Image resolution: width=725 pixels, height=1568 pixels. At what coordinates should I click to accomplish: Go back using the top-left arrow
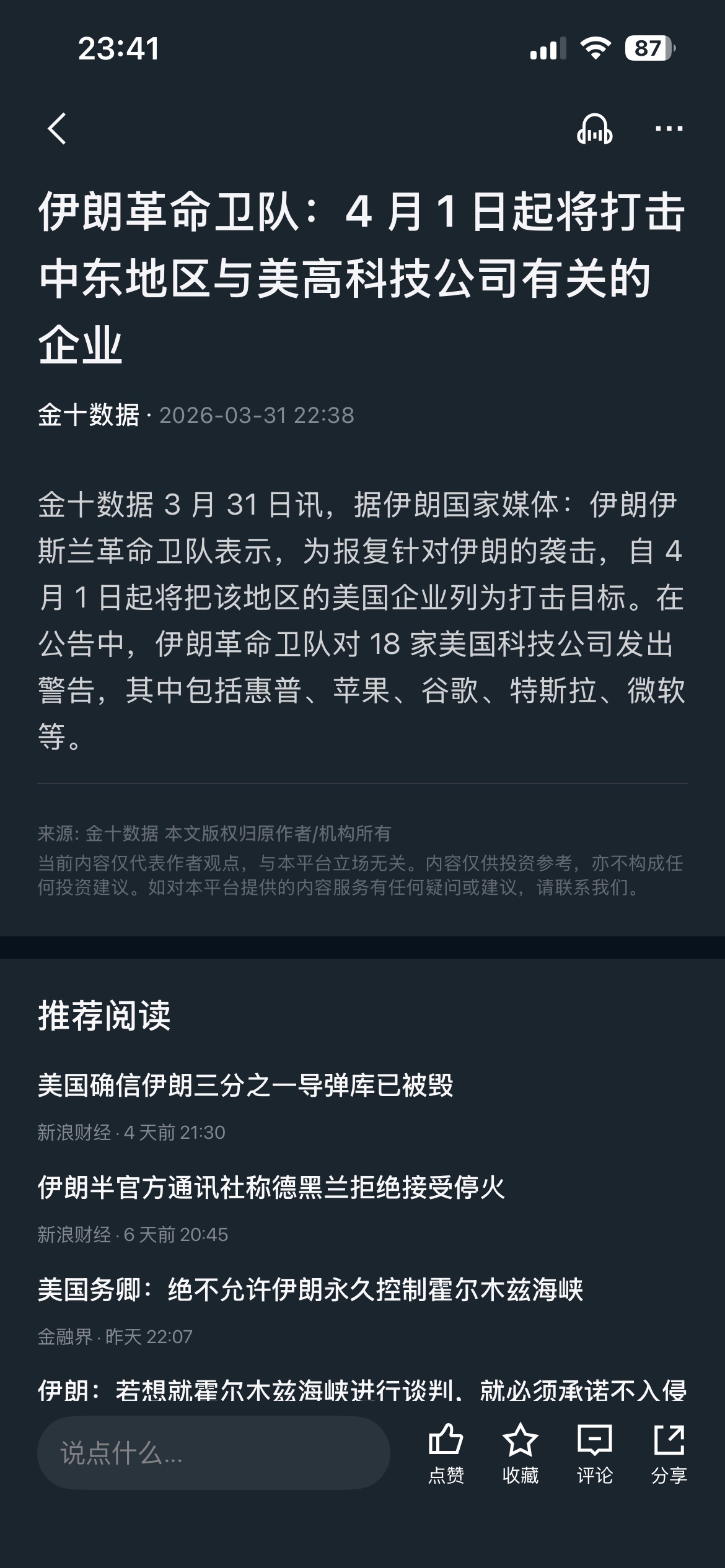57,129
